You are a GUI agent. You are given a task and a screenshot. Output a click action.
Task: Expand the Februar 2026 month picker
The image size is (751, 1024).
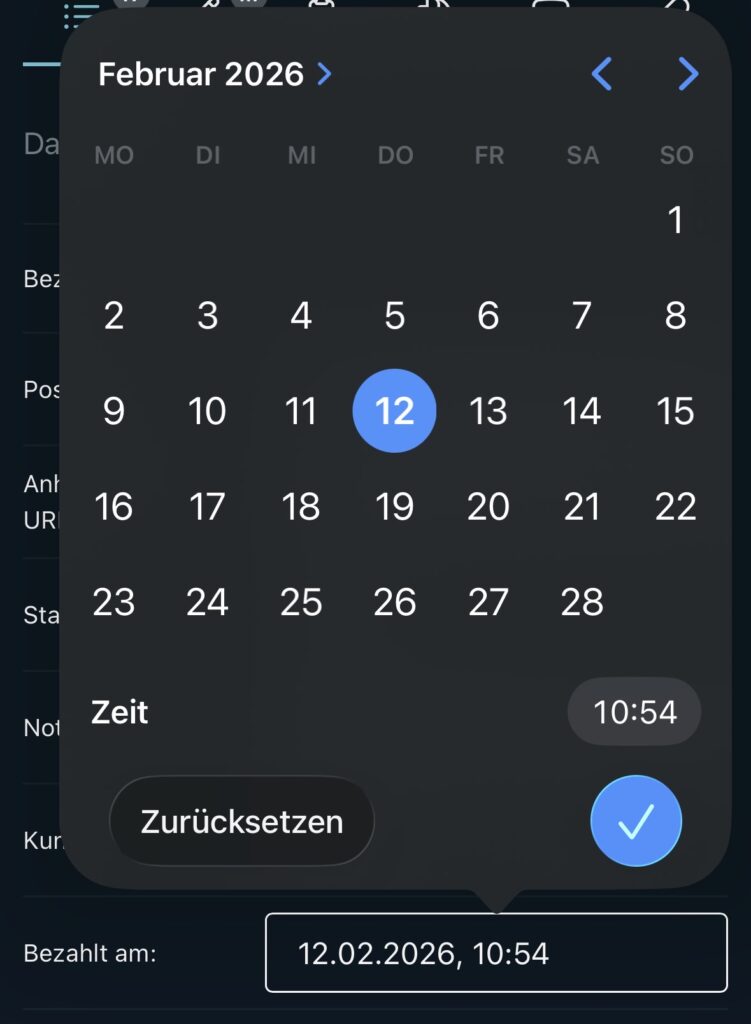[x=214, y=74]
